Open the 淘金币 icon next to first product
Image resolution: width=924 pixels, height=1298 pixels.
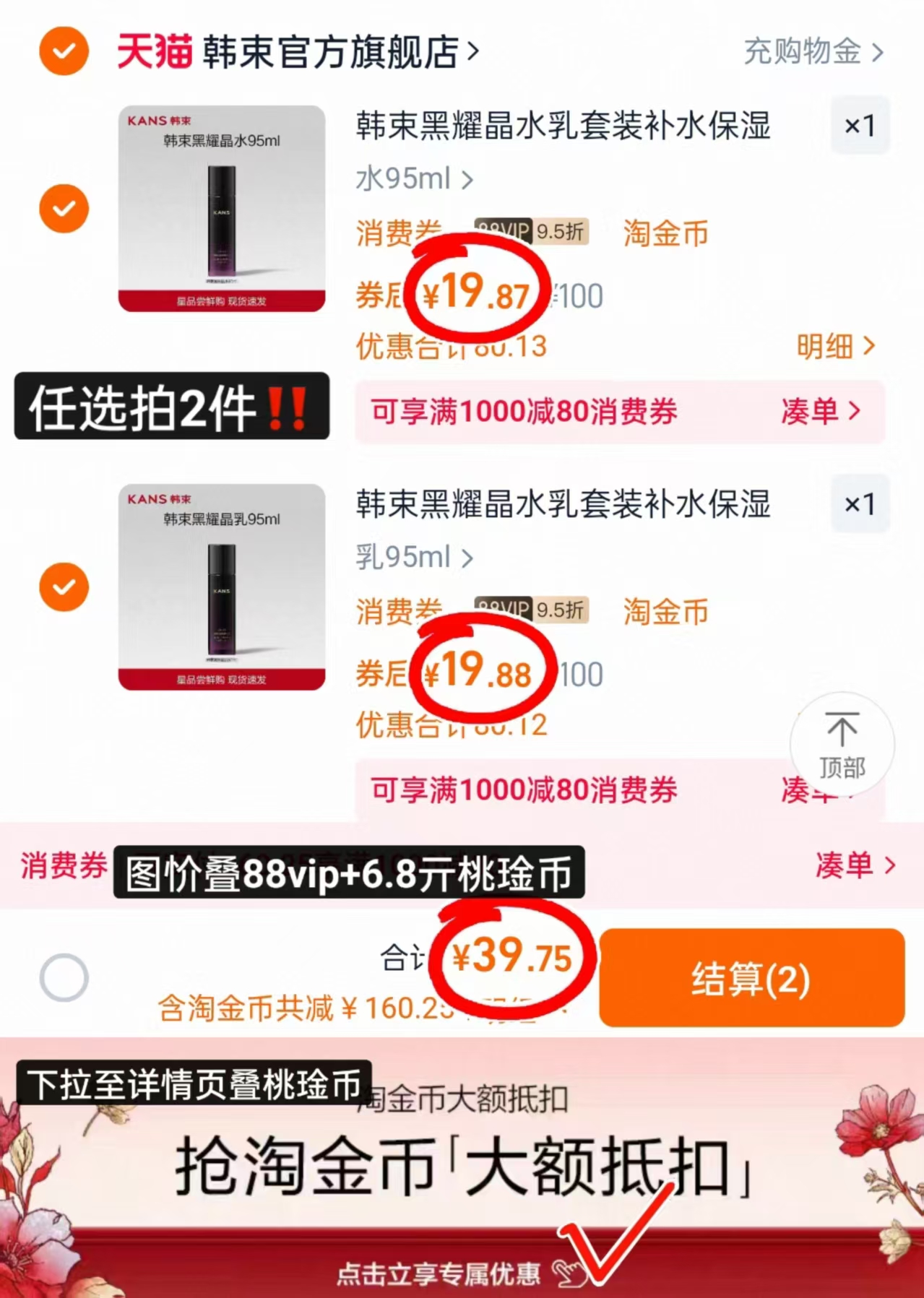point(664,233)
